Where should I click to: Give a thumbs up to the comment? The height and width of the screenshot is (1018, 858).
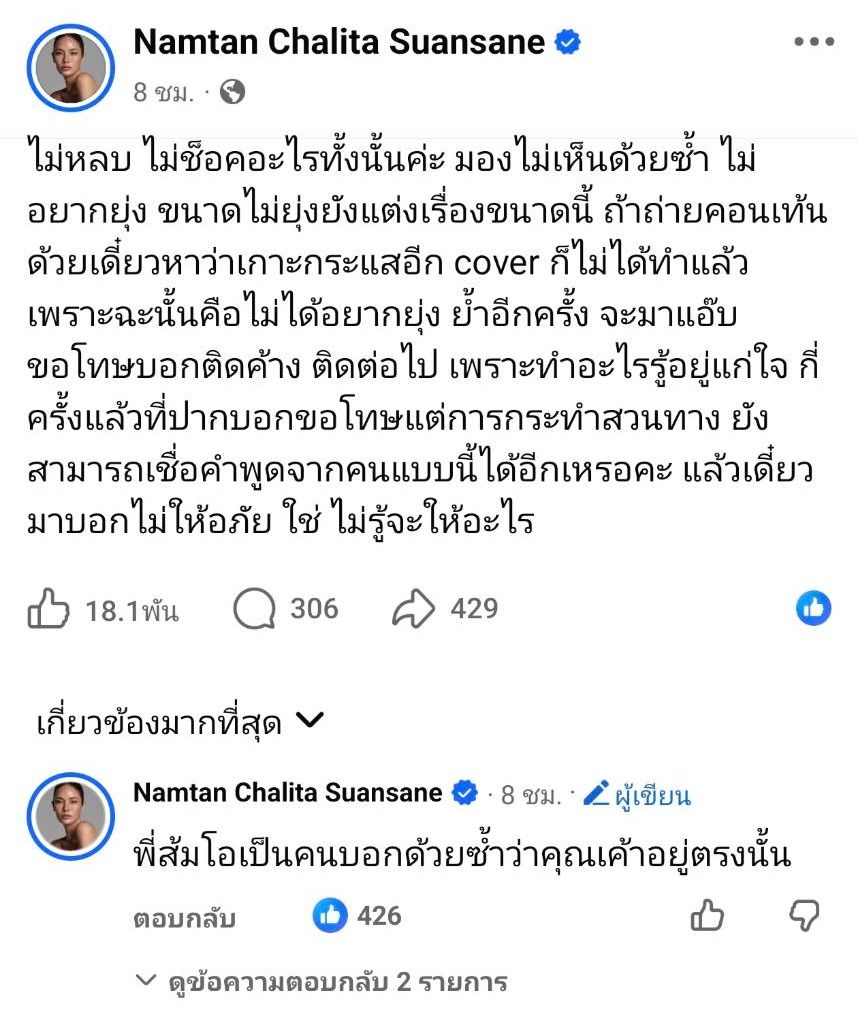click(708, 914)
